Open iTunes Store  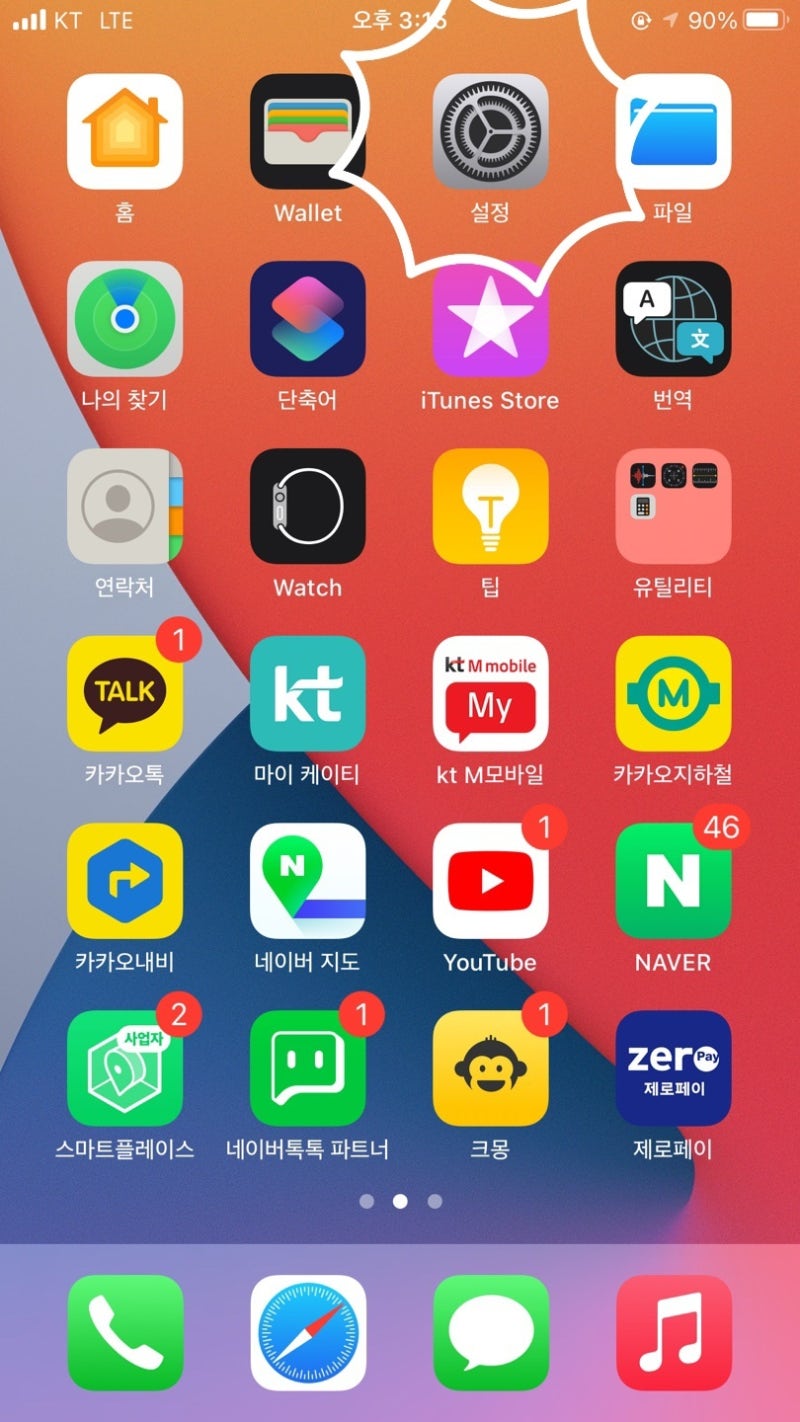point(490,319)
